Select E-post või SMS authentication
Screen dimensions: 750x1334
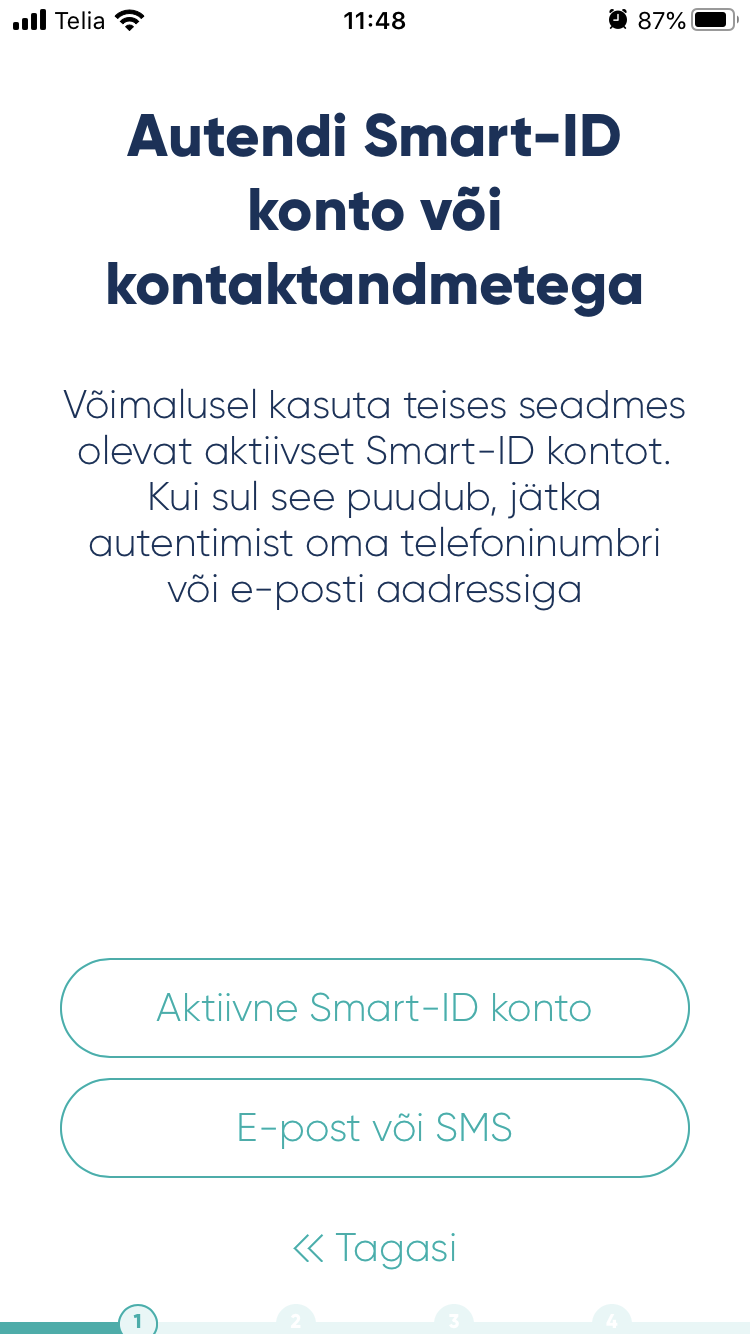tap(375, 1128)
